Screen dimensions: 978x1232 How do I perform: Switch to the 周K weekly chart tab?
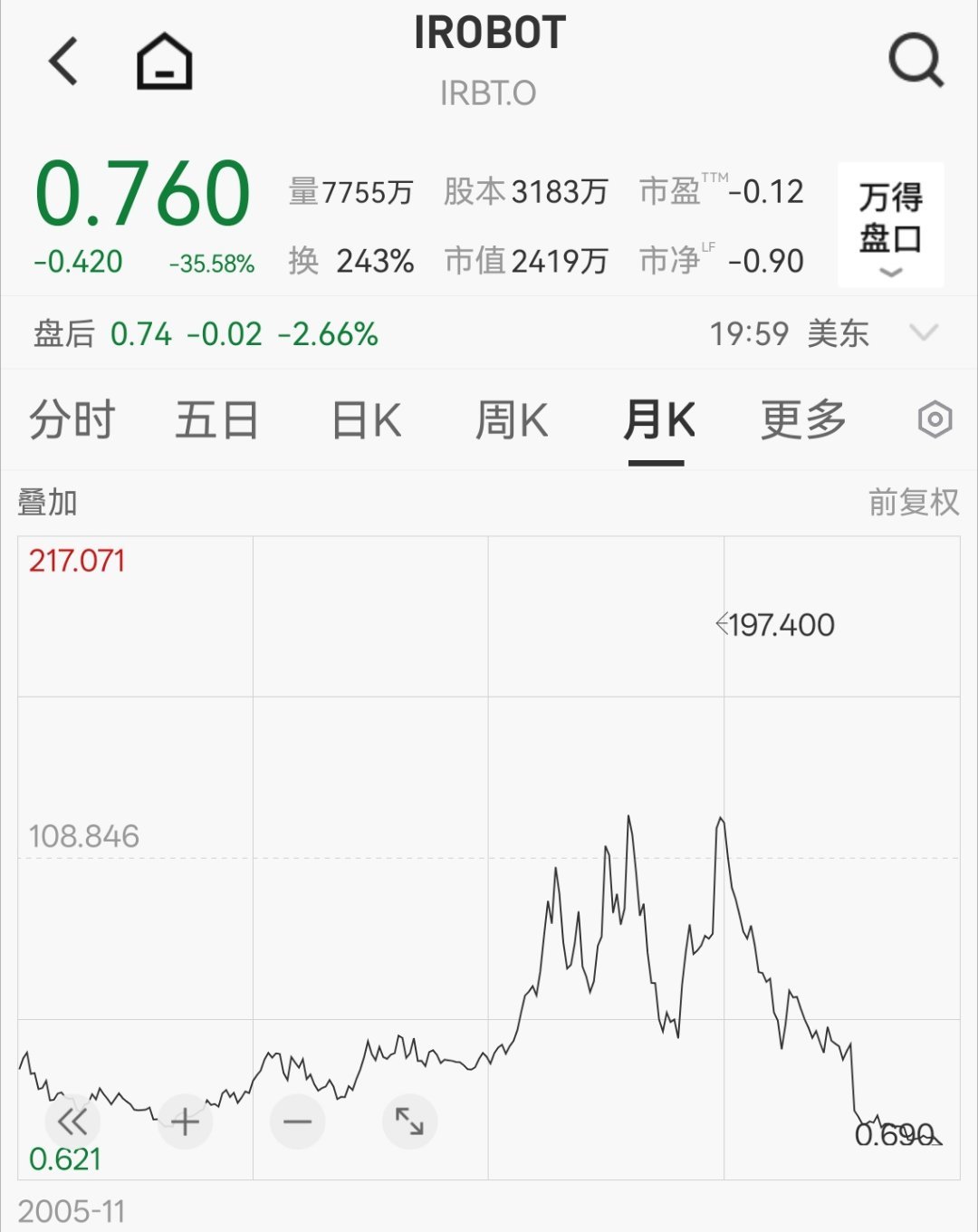pyautogui.click(x=513, y=419)
